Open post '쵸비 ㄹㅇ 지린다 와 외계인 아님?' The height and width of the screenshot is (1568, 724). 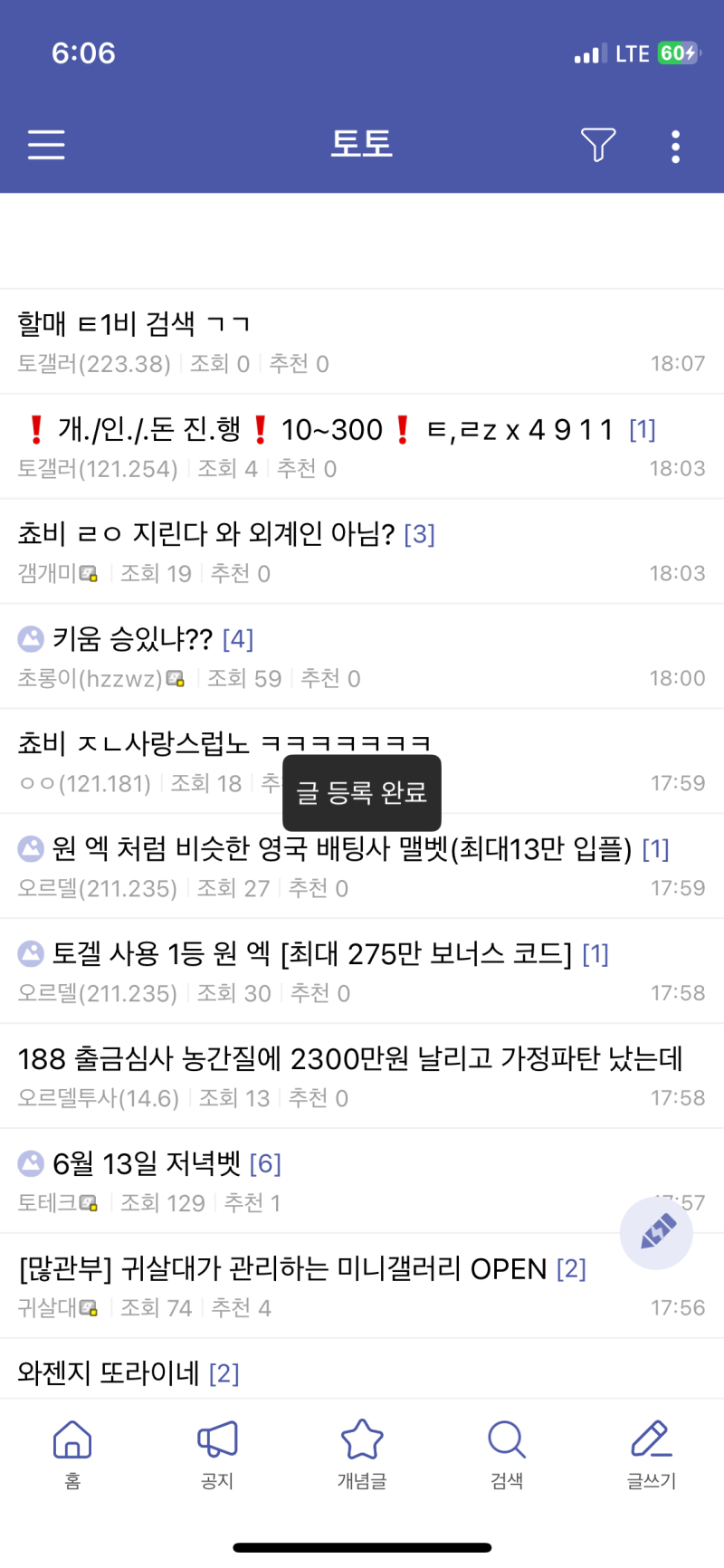click(206, 533)
